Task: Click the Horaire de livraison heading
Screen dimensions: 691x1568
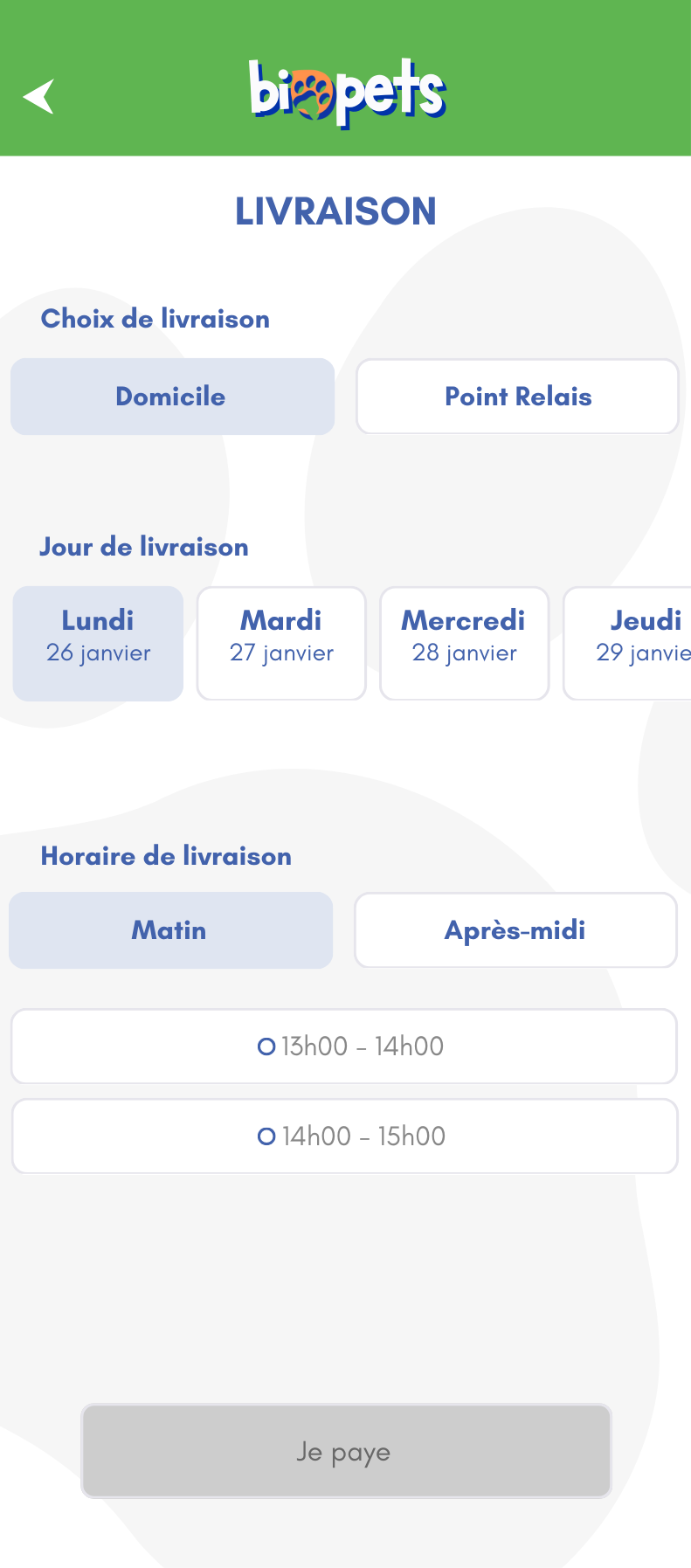Action: [x=166, y=856]
